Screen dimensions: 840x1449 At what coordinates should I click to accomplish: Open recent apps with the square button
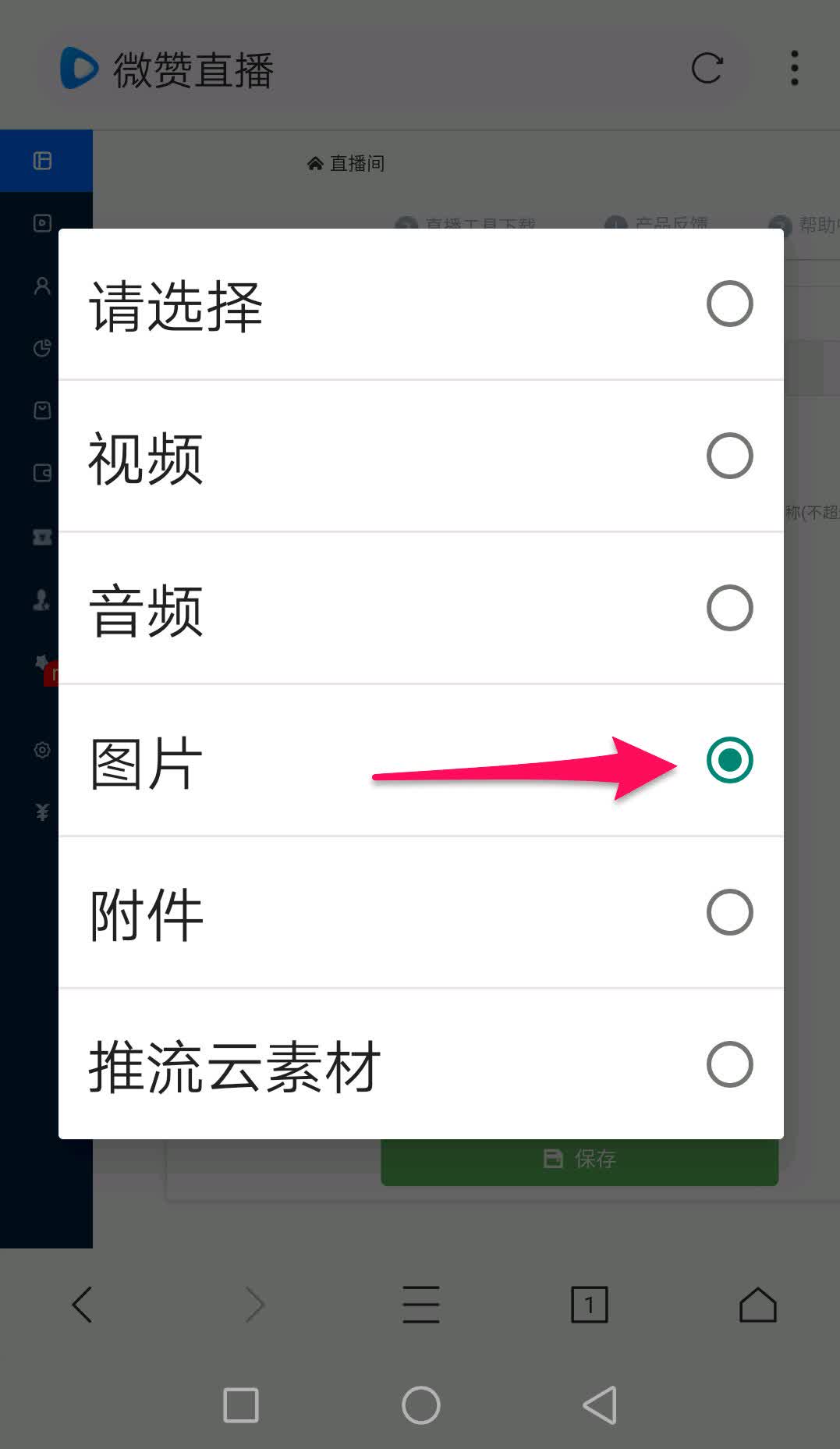coord(241,1405)
